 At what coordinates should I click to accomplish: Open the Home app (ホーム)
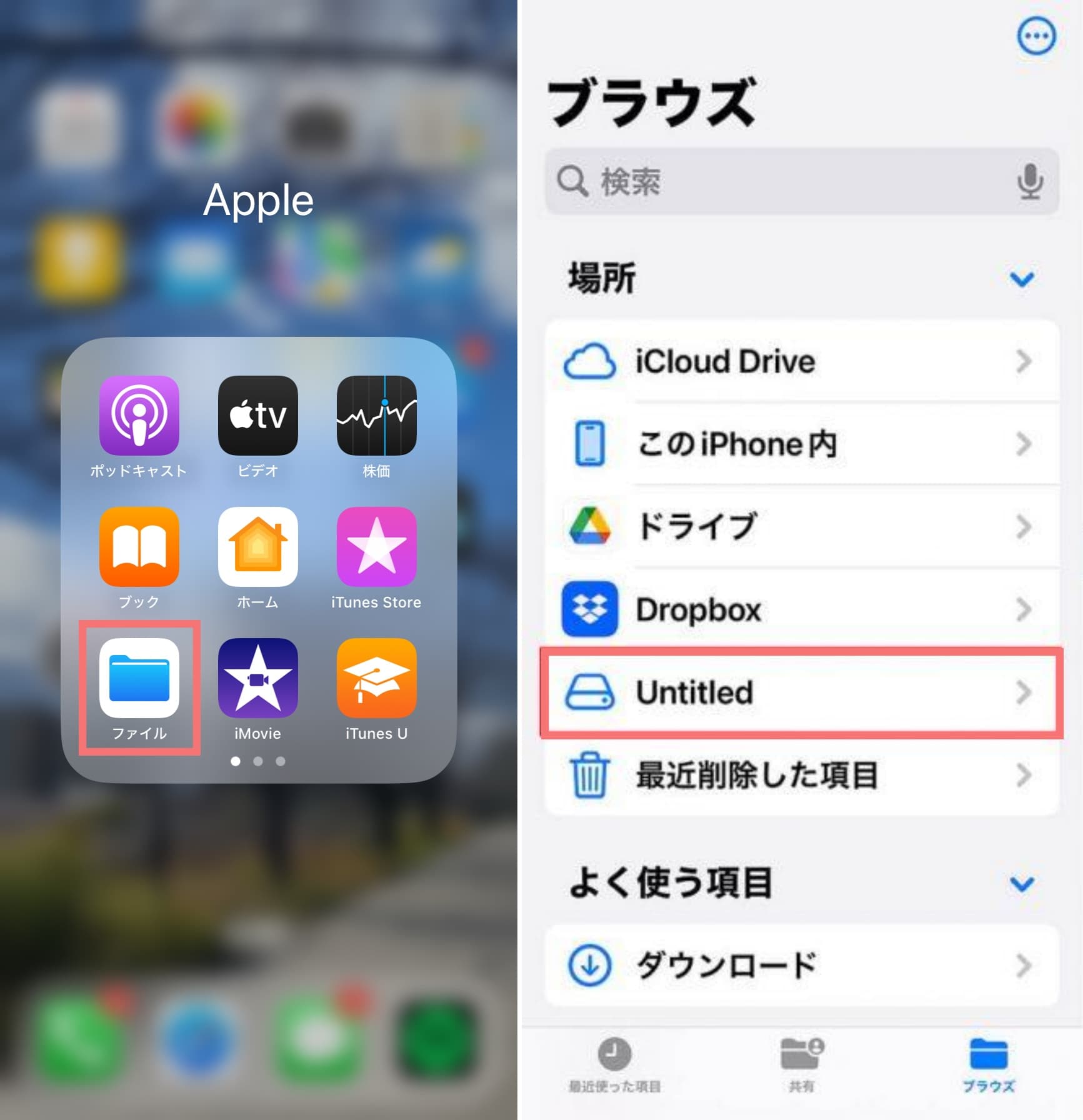pos(257,547)
